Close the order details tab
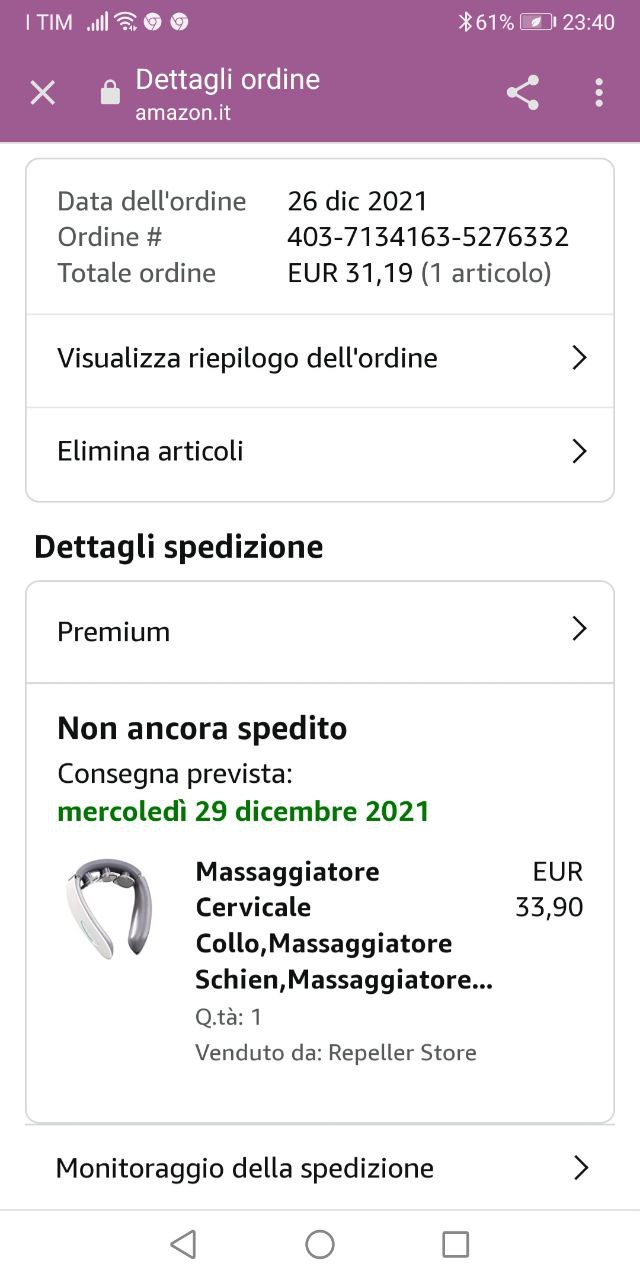Image resolution: width=640 pixels, height=1280 pixels. pos(42,93)
